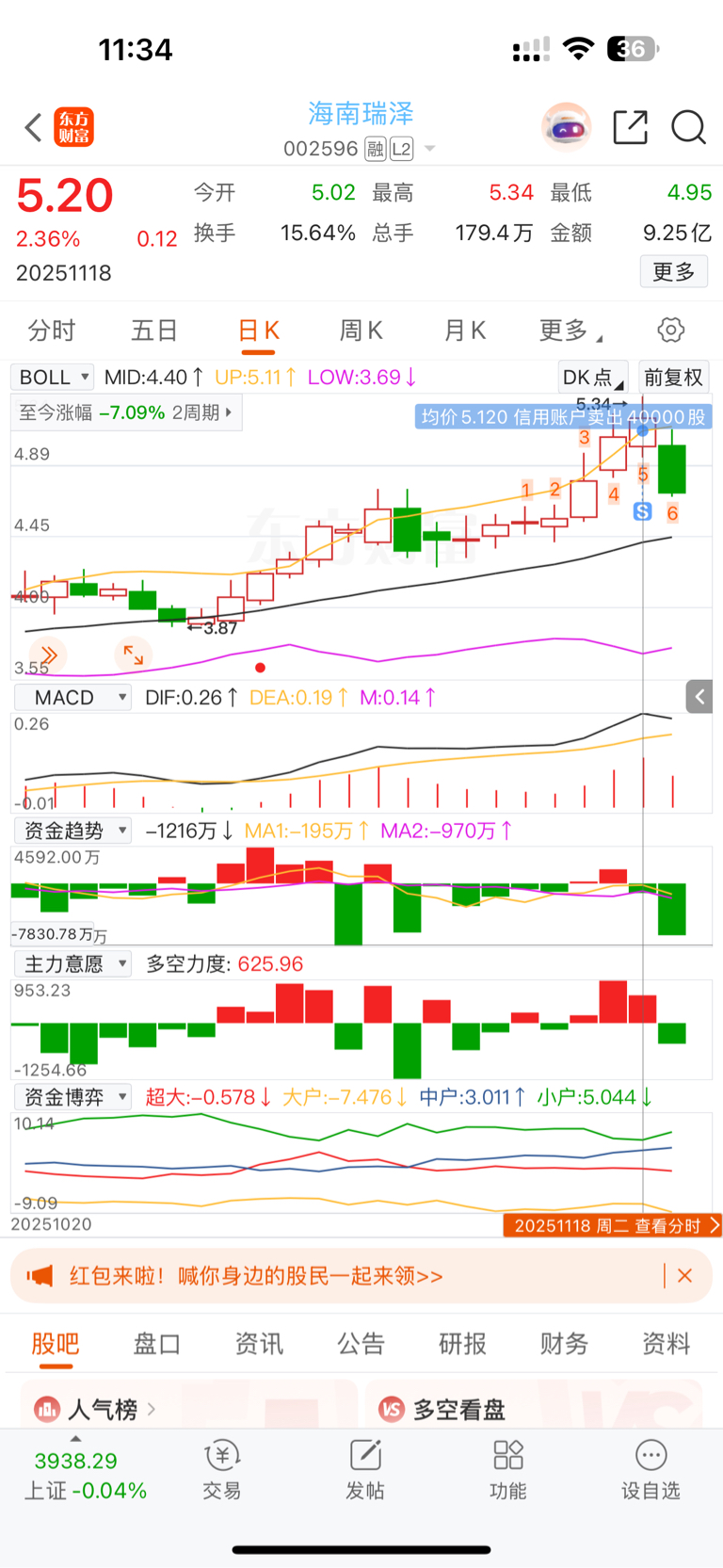Share this stock page

click(x=630, y=127)
